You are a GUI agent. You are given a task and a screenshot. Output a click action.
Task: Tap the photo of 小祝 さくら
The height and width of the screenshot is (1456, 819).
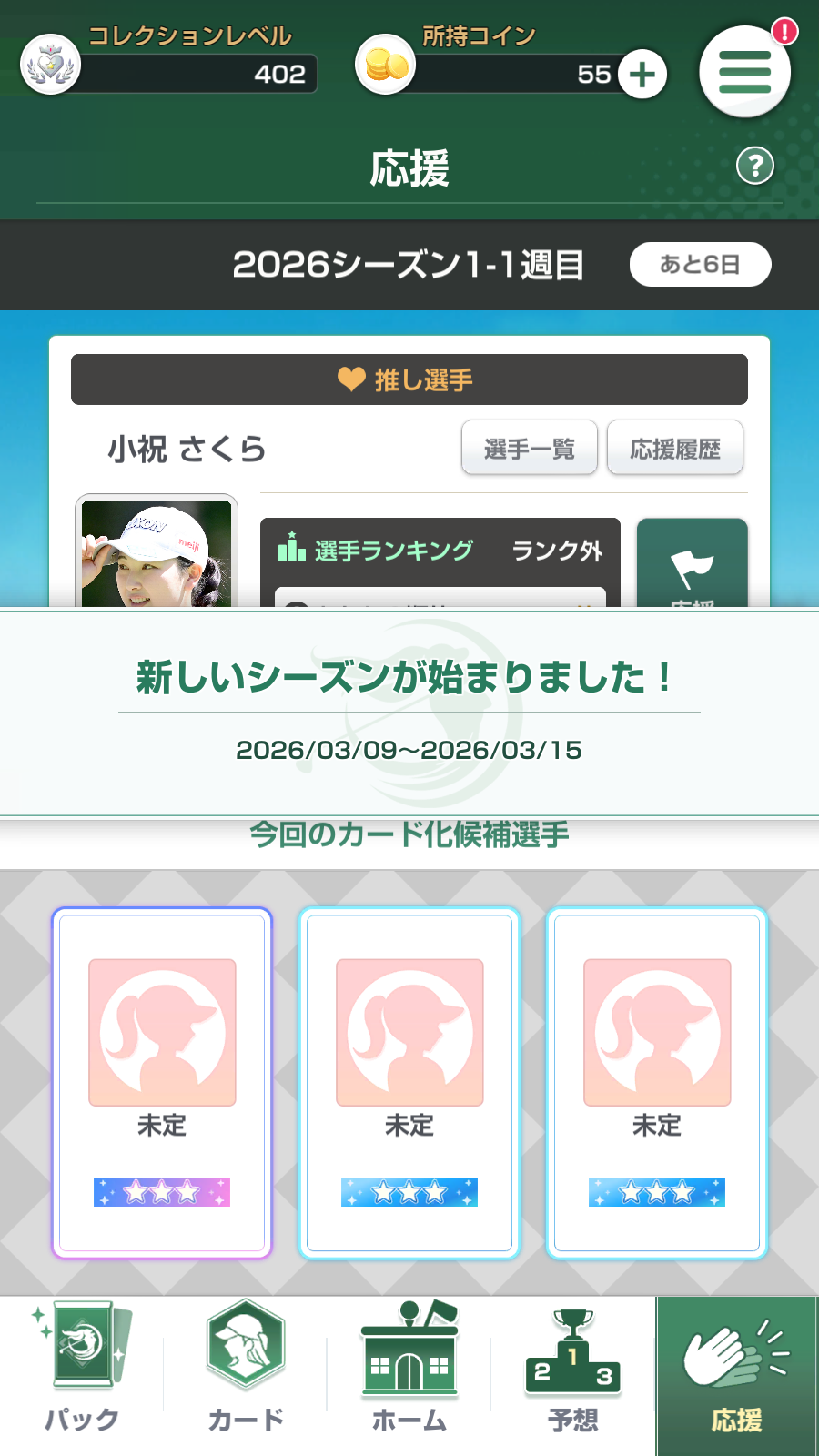click(x=157, y=555)
